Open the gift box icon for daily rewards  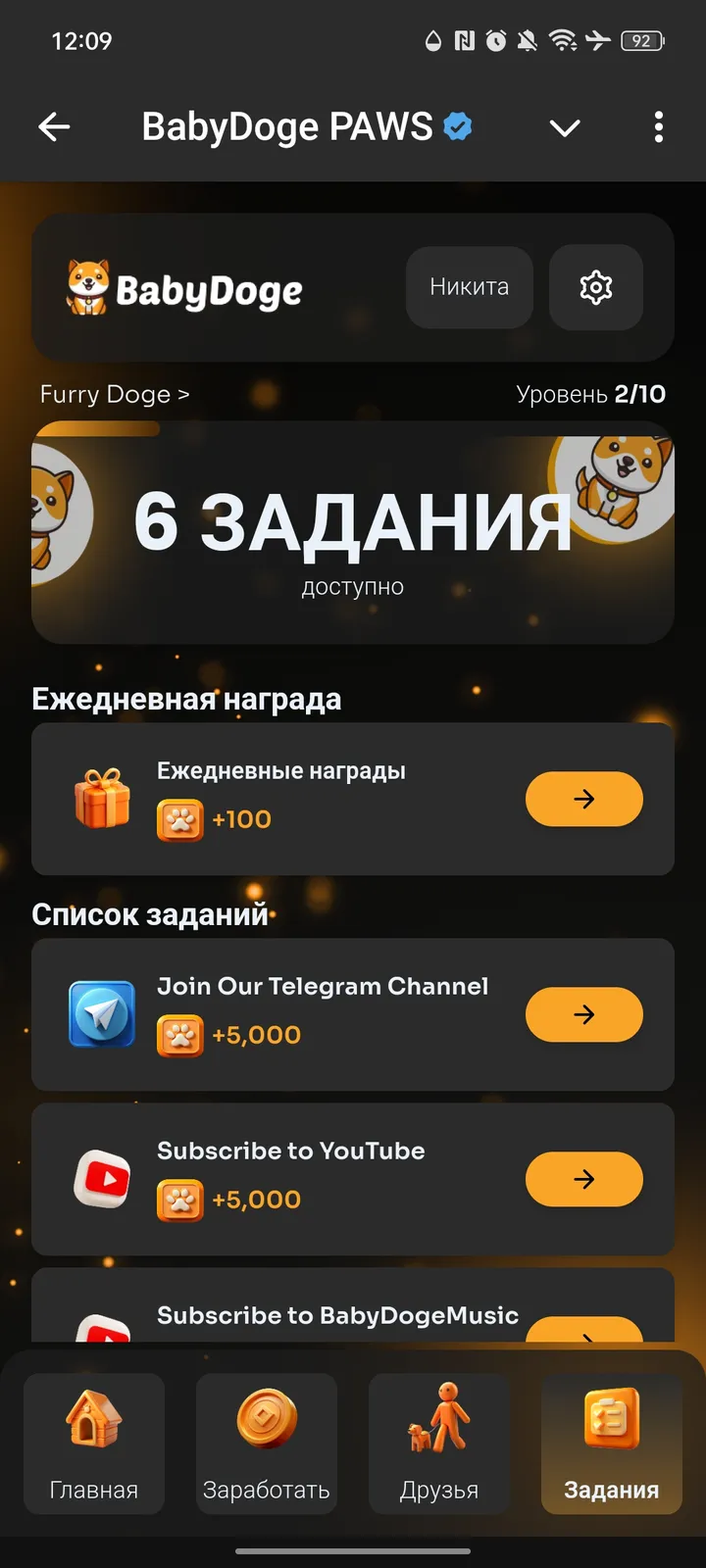[x=102, y=798]
